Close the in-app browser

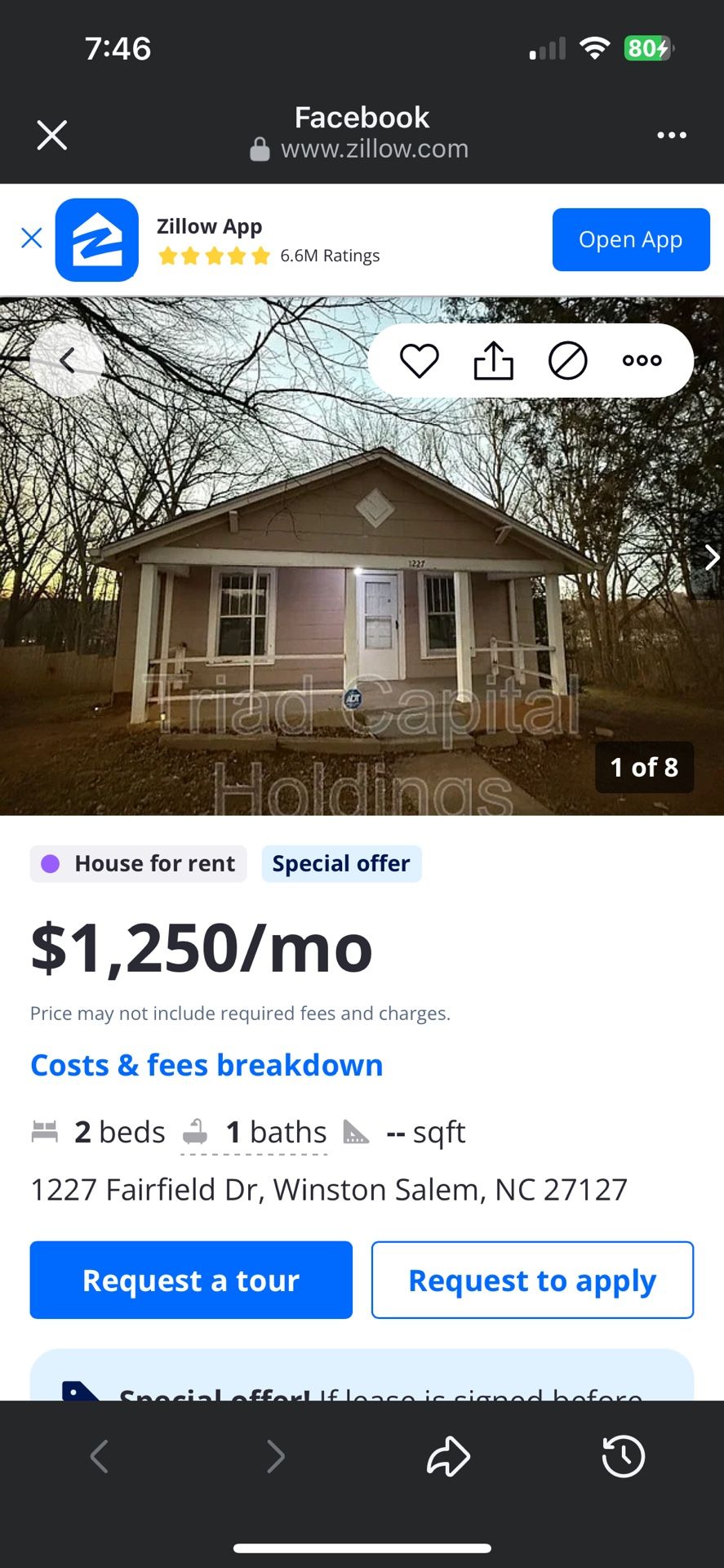[52, 135]
